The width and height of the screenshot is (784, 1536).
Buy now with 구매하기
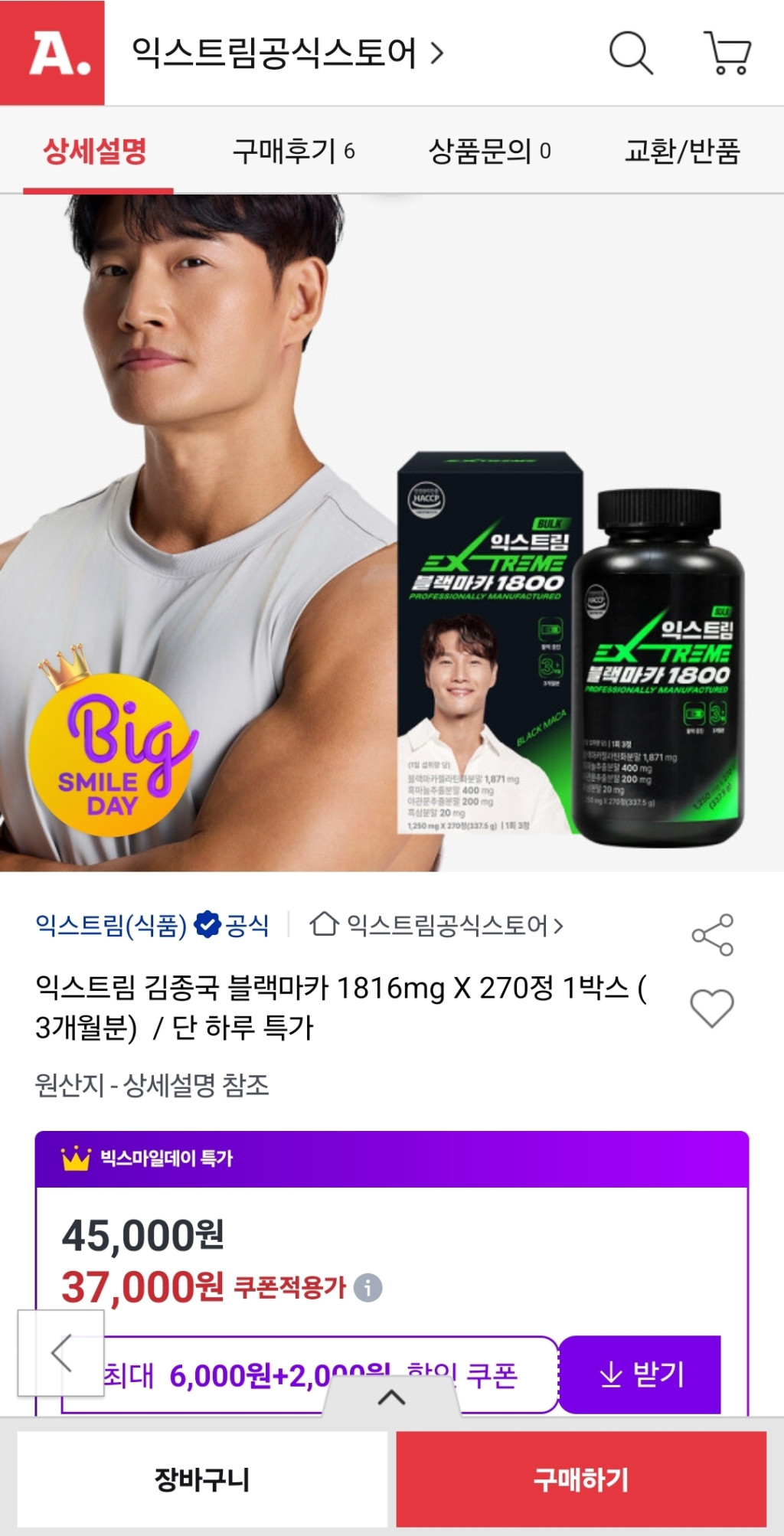581,1479
